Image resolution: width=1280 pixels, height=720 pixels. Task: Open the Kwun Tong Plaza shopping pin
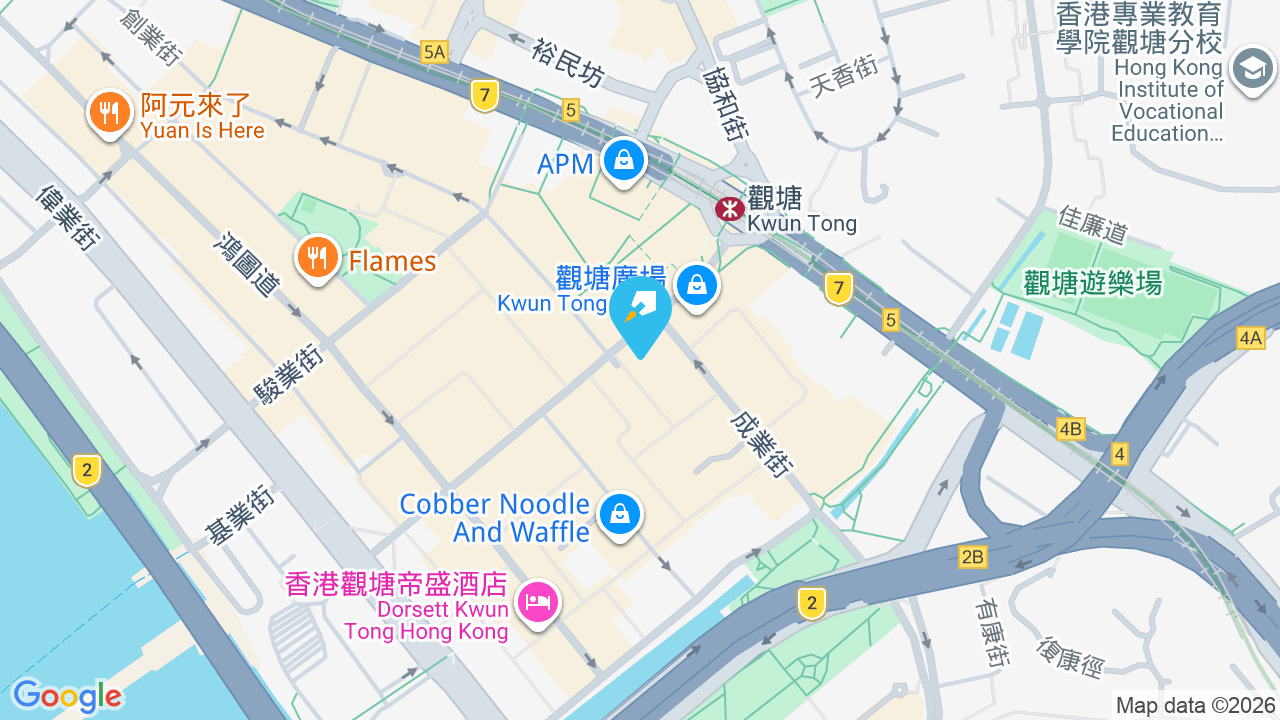click(x=697, y=286)
